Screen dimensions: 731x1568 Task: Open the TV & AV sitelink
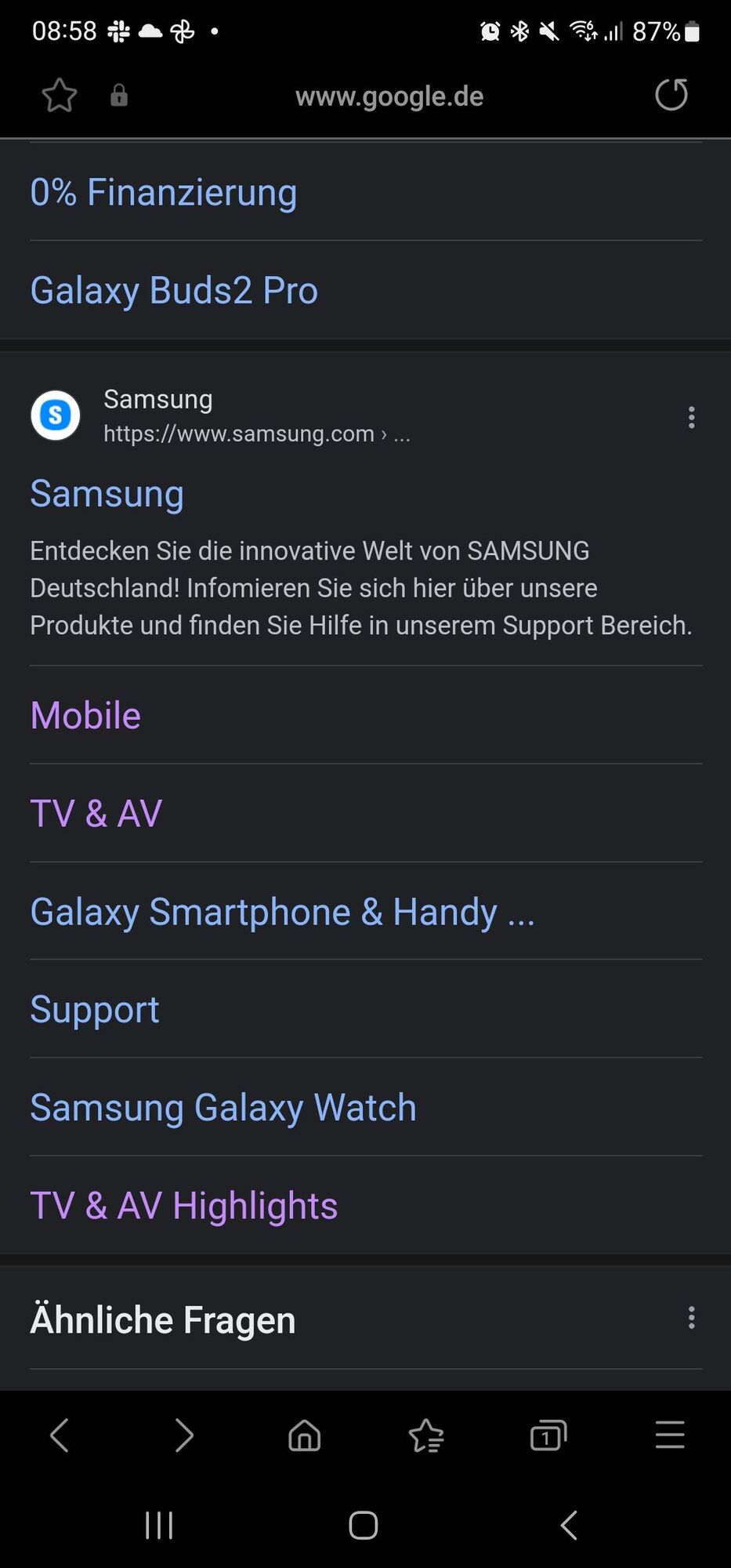click(96, 813)
